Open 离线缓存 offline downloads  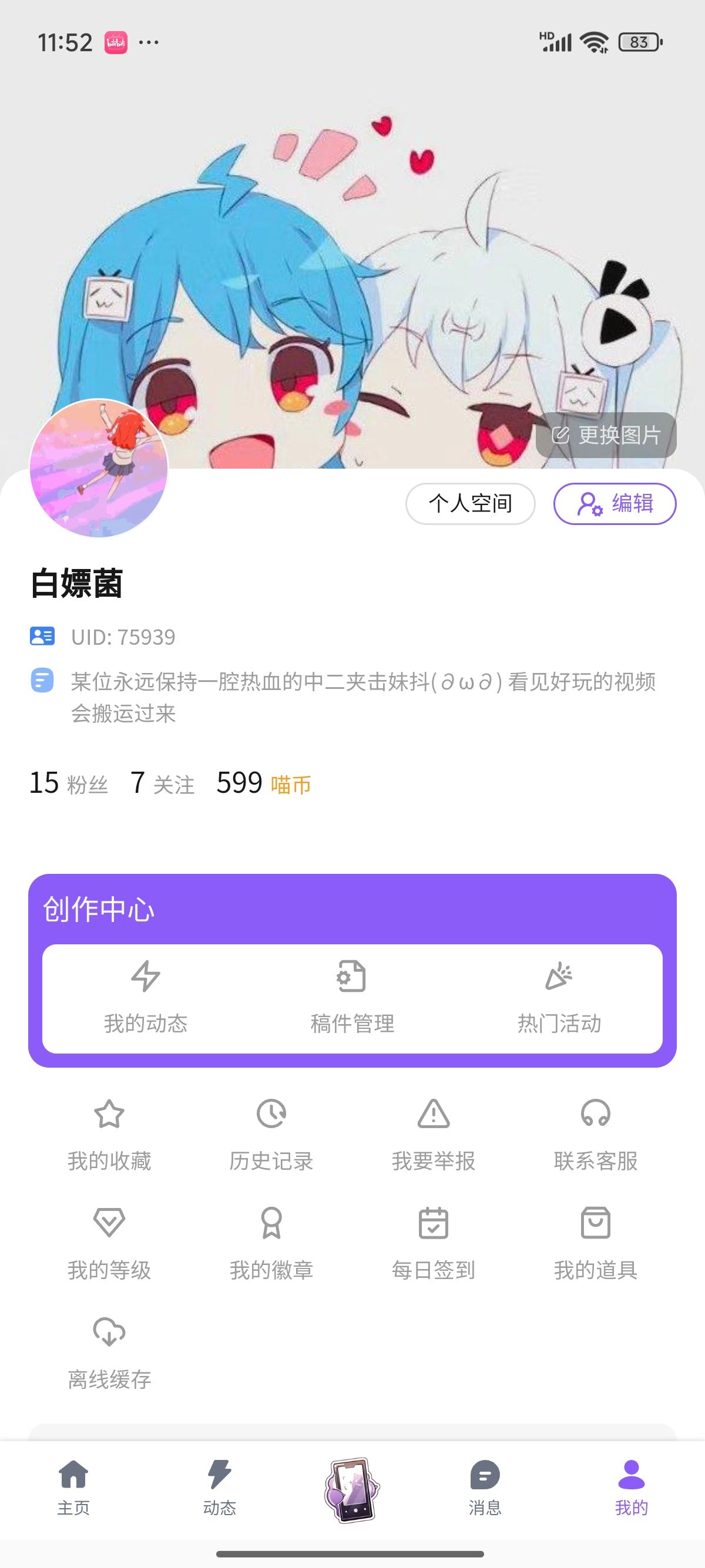tap(110, 1354)
